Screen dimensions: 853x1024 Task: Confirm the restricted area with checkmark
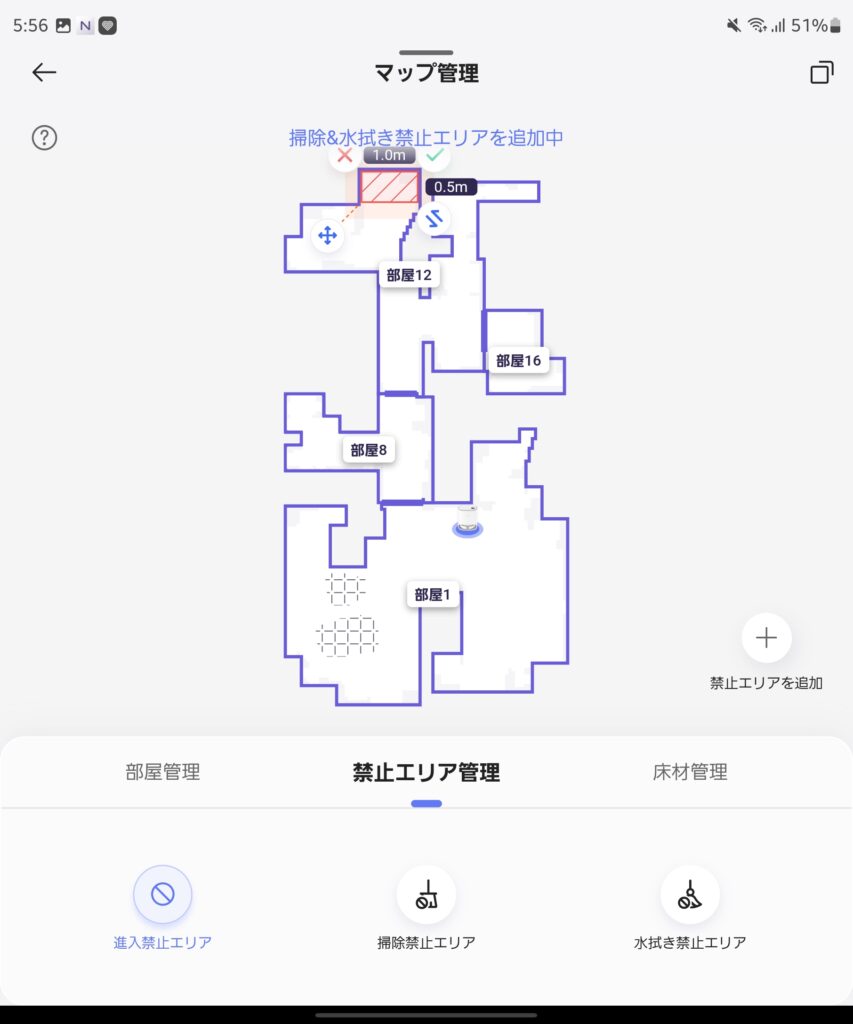pyautogui.click(x=434, y=156)
